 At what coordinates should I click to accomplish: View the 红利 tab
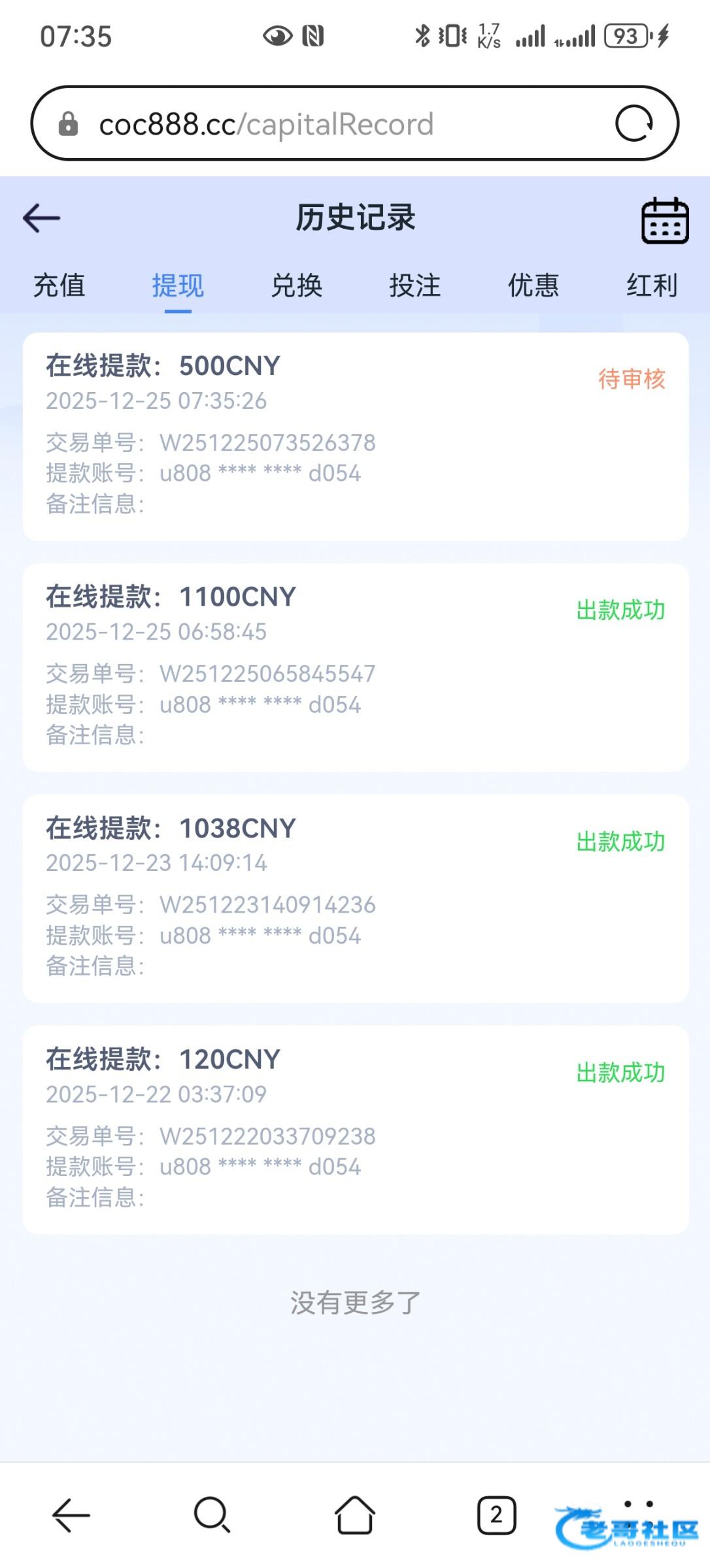652,286
